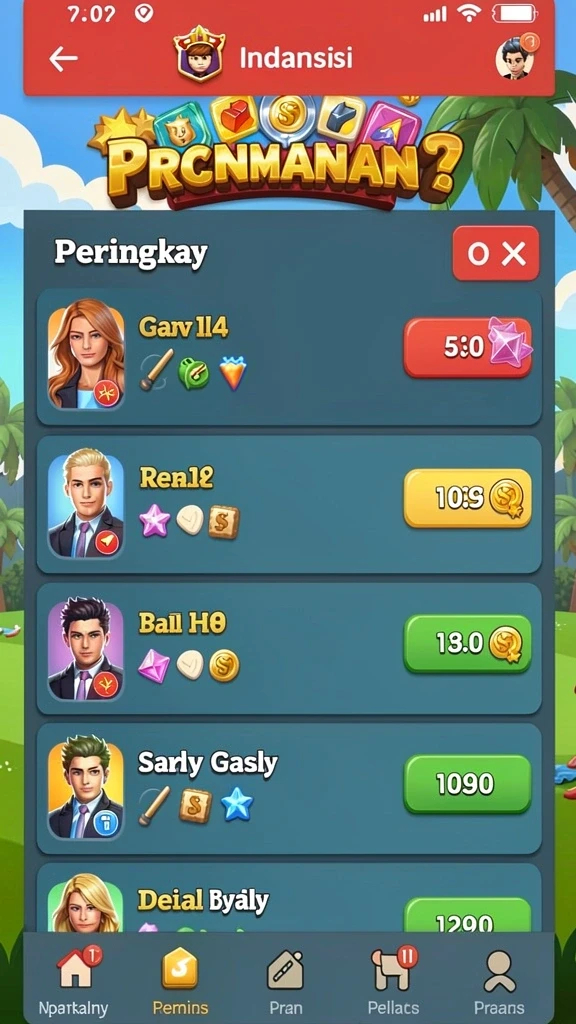The image size is (576, 1024).
Task: Tap the green 1290 button
Action: coord(468,916)
